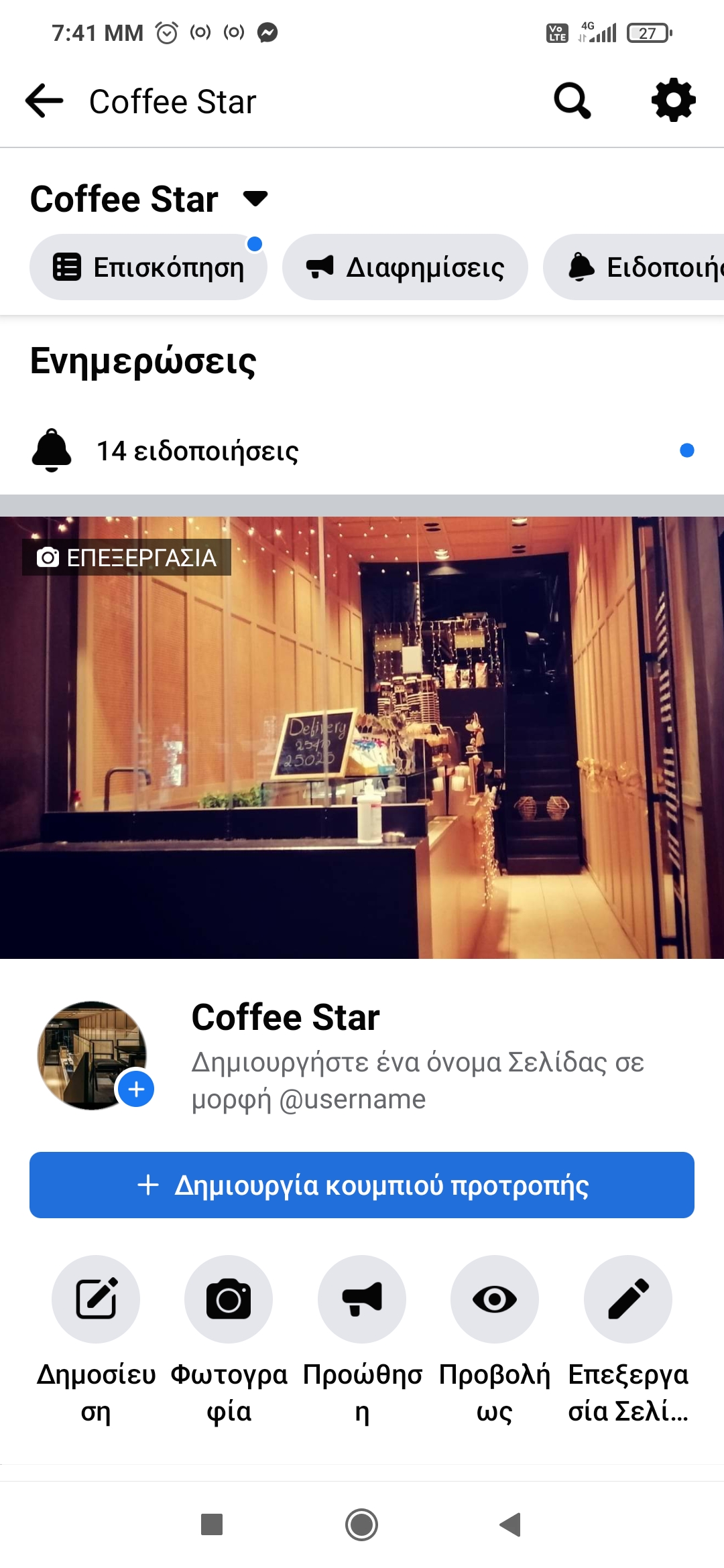Viewport: 724px width, 1568px height.
Task: Open Επεξεργασία Σελίδας pencil button
Action: click(628, 1299)
